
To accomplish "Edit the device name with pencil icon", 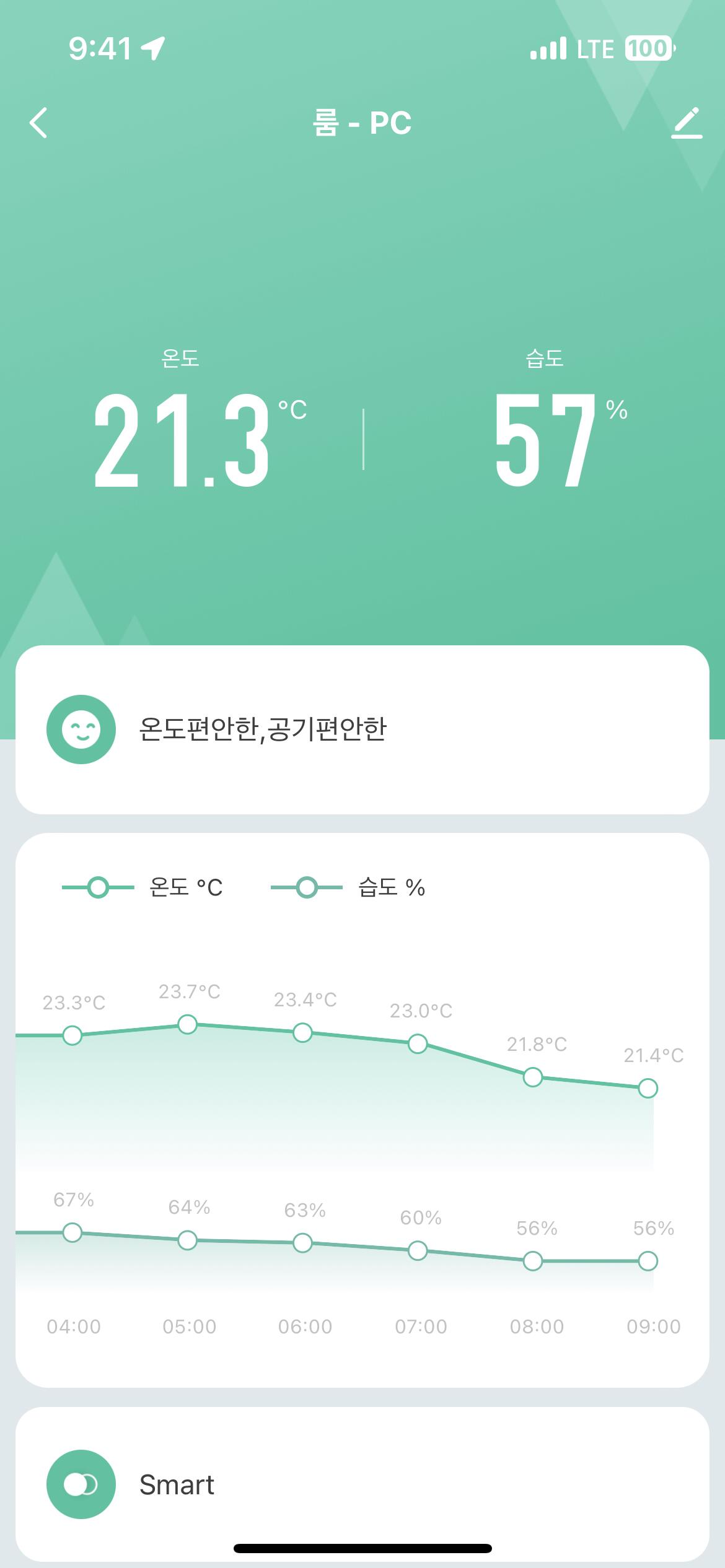I will 687,123.
